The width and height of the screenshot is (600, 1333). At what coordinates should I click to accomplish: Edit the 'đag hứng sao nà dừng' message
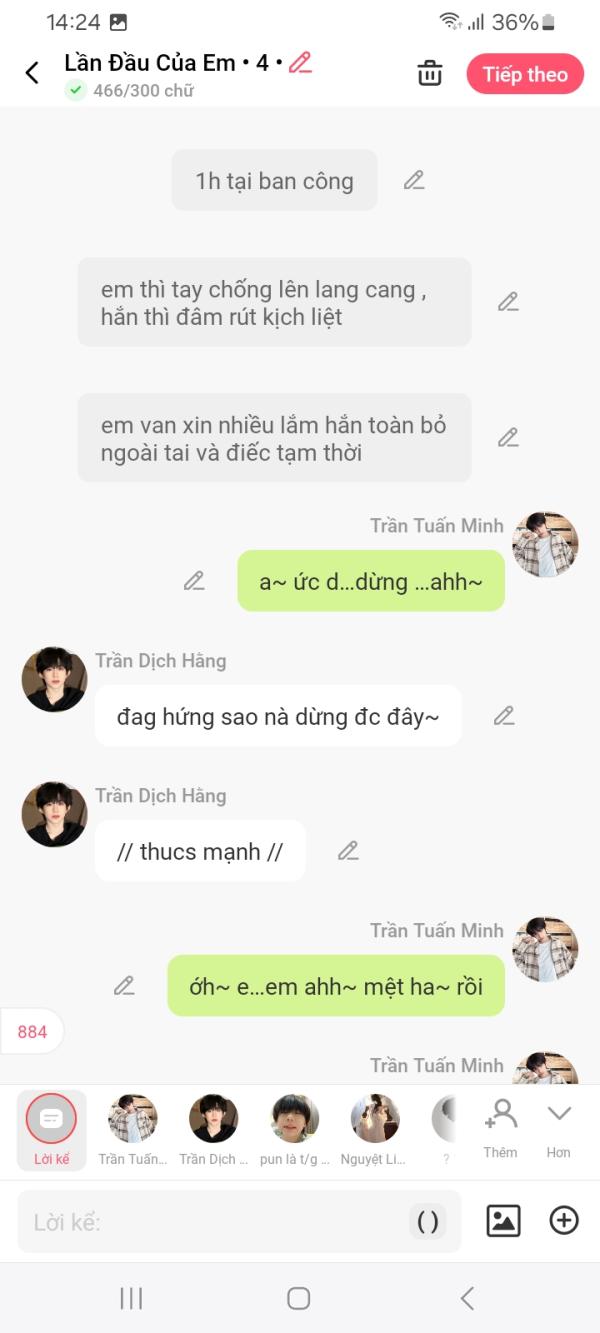coord(504,715)
